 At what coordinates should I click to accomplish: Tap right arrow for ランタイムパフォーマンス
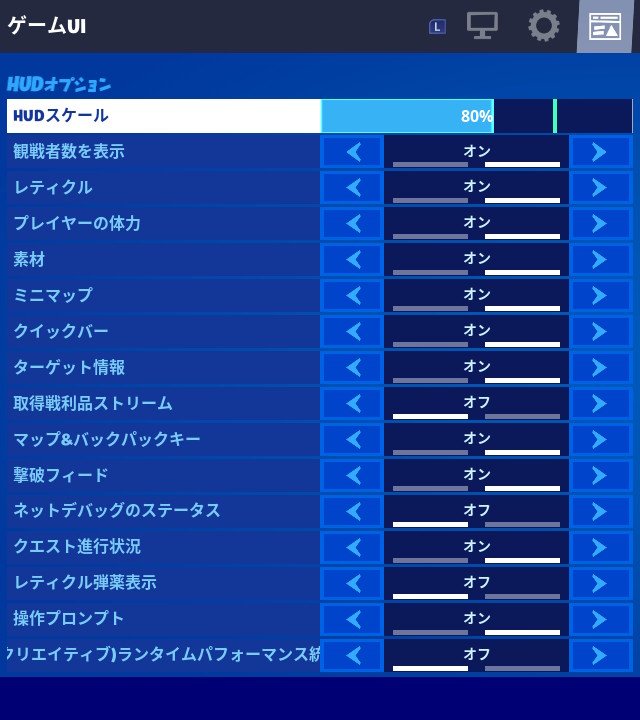[600, 656]
